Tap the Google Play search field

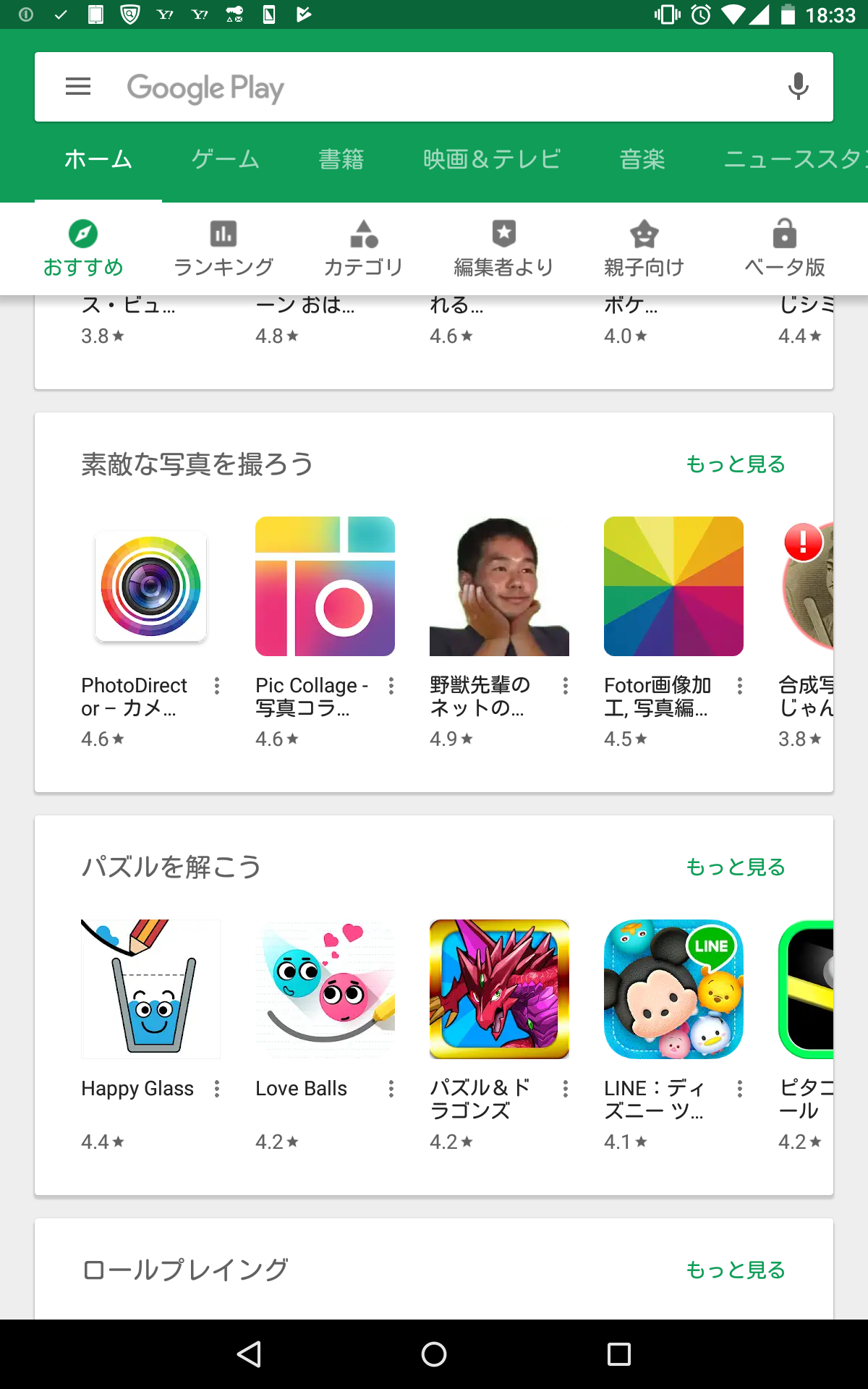434,88
